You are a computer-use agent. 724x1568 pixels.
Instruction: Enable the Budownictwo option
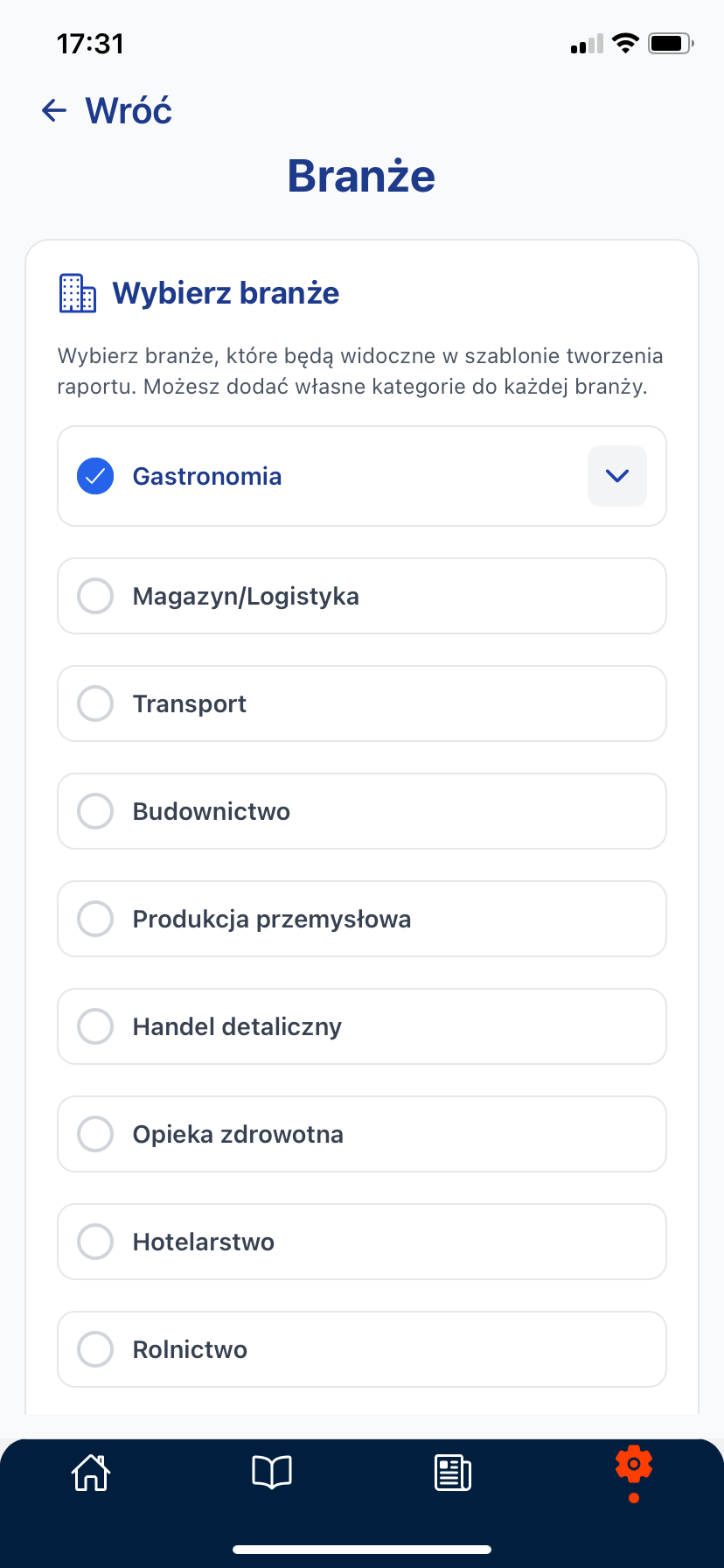point(95,811)
